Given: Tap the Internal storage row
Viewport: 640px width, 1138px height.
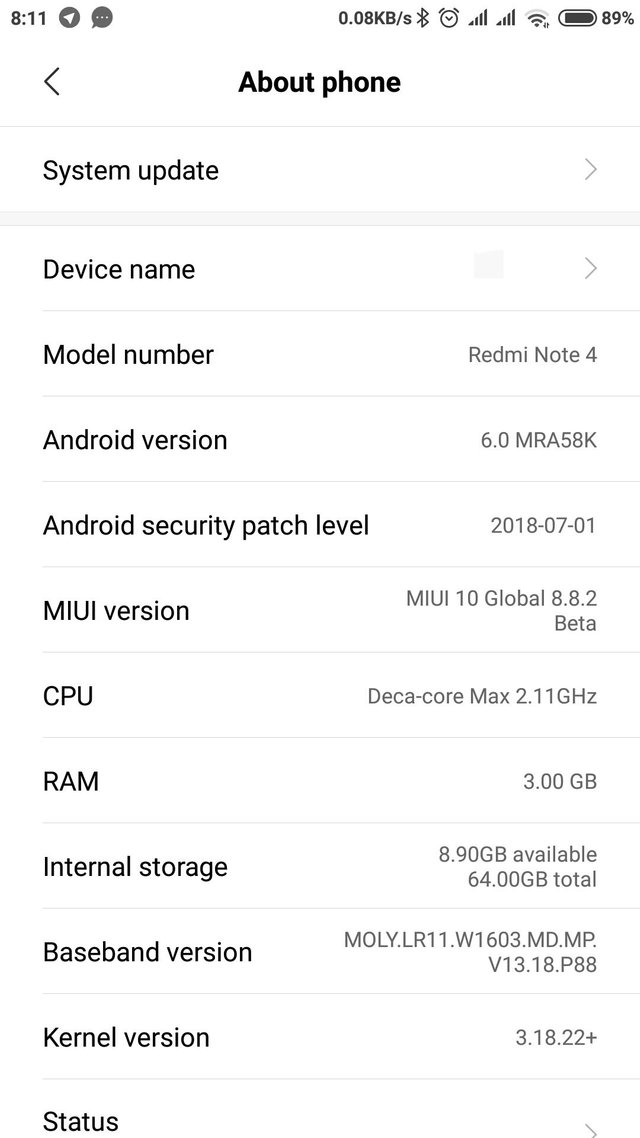Looking at the screenshot, I should click(x=320, y=866).
